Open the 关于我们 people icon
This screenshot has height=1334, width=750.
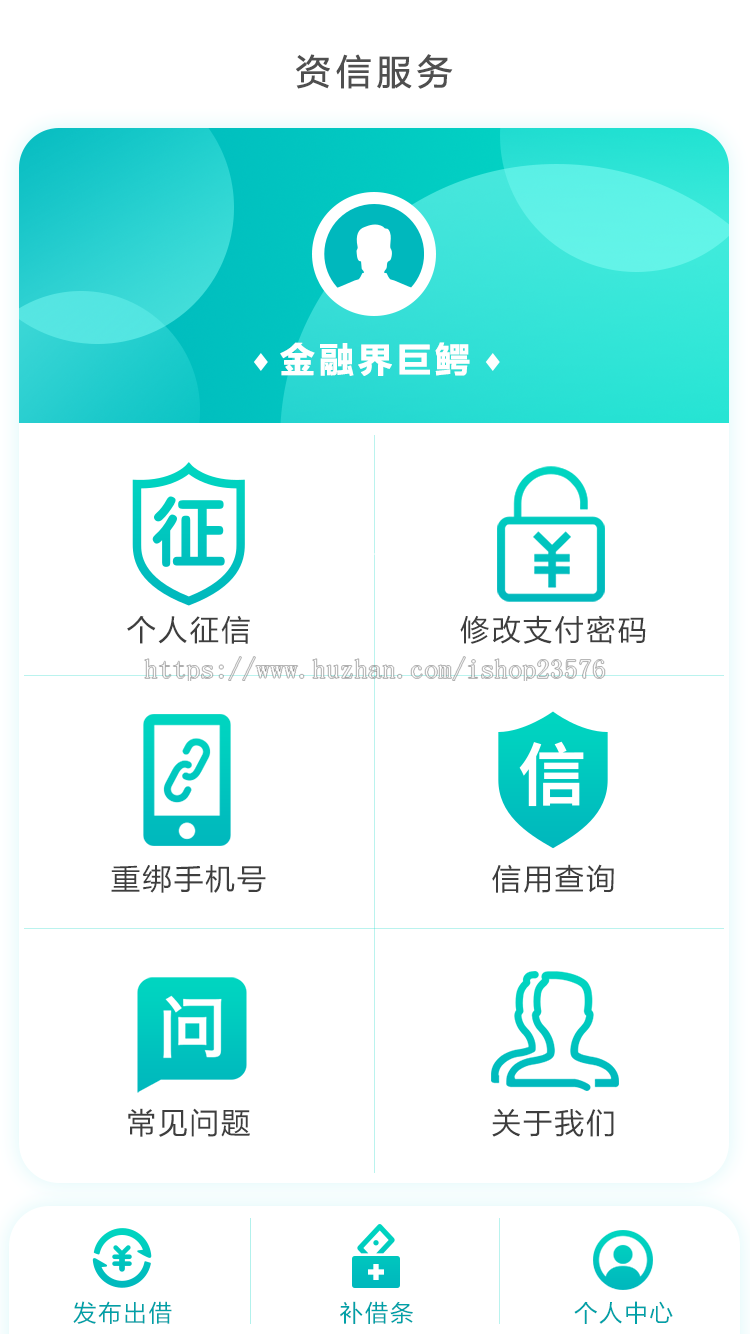[551, 1030]
